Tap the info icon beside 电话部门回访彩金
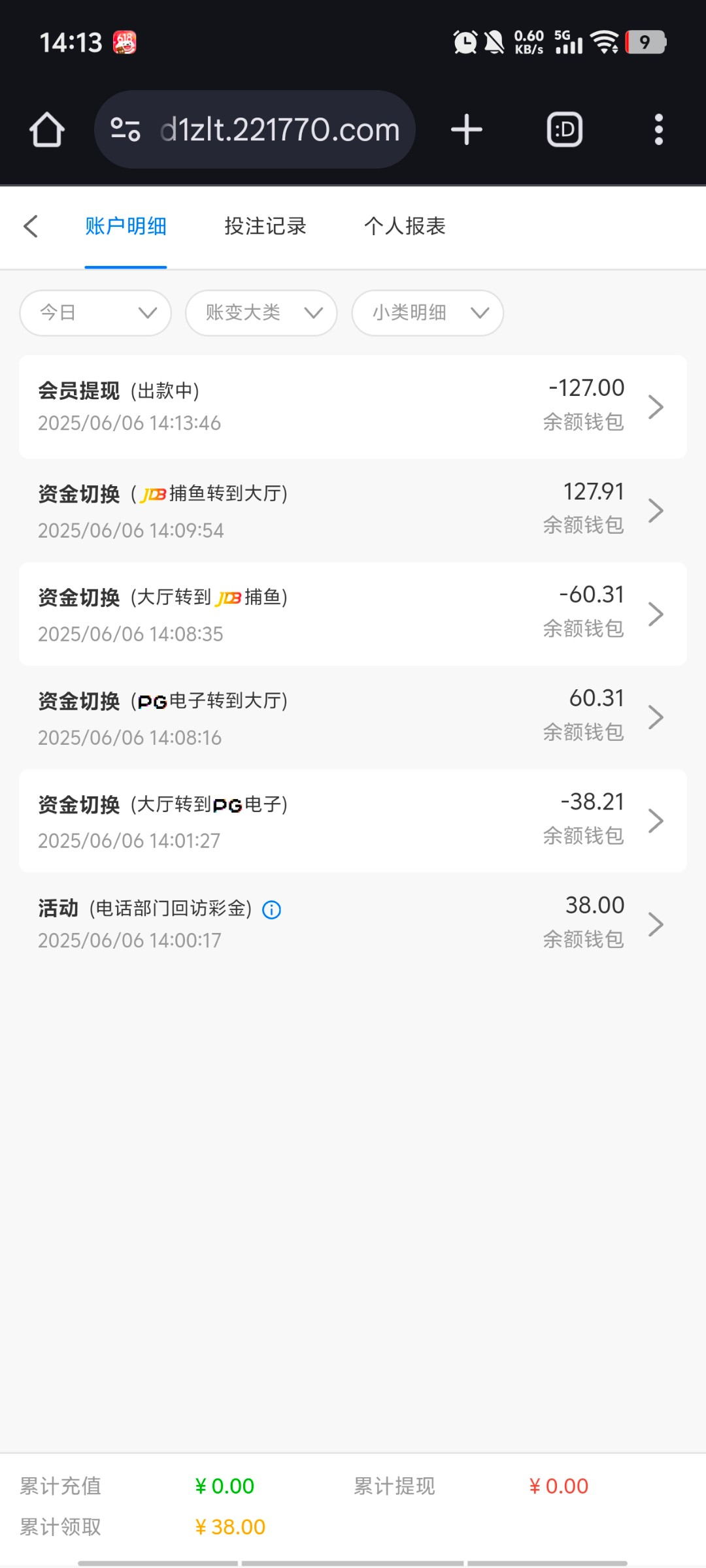This screenshot has width=706, height=1568. pos(271,909)
